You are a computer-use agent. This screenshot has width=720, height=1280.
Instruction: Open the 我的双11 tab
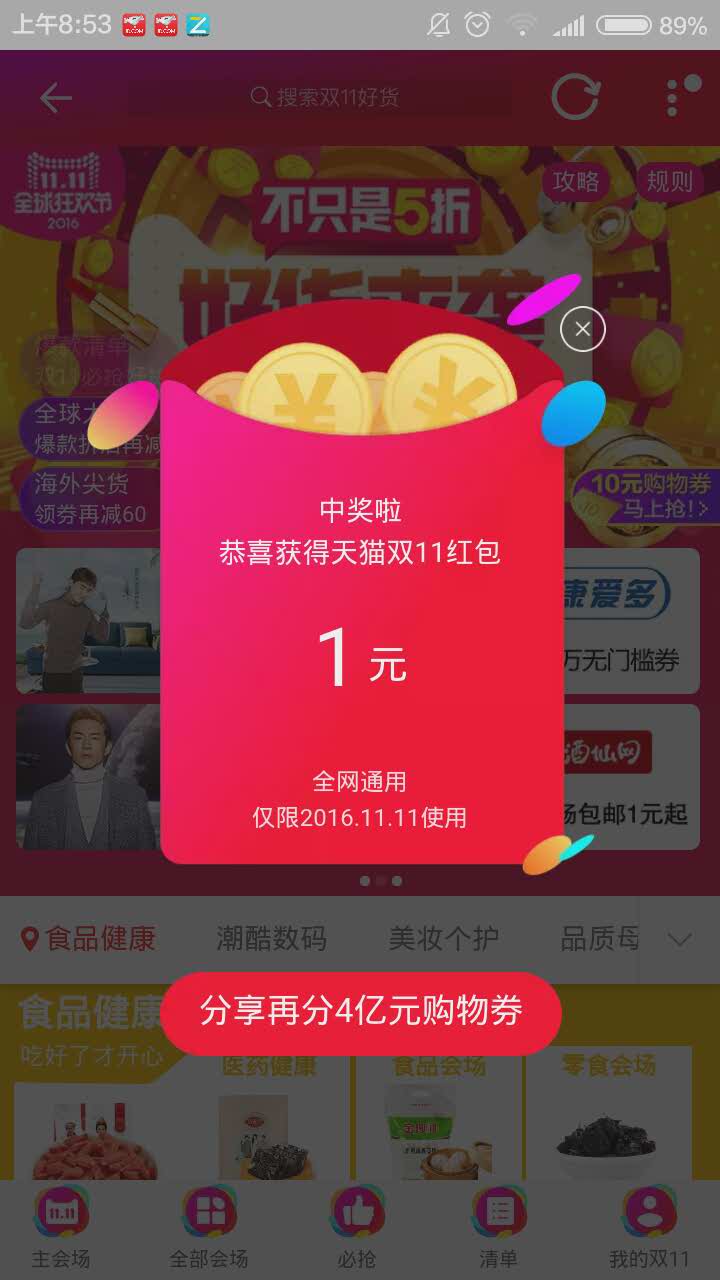[649, 1228]
